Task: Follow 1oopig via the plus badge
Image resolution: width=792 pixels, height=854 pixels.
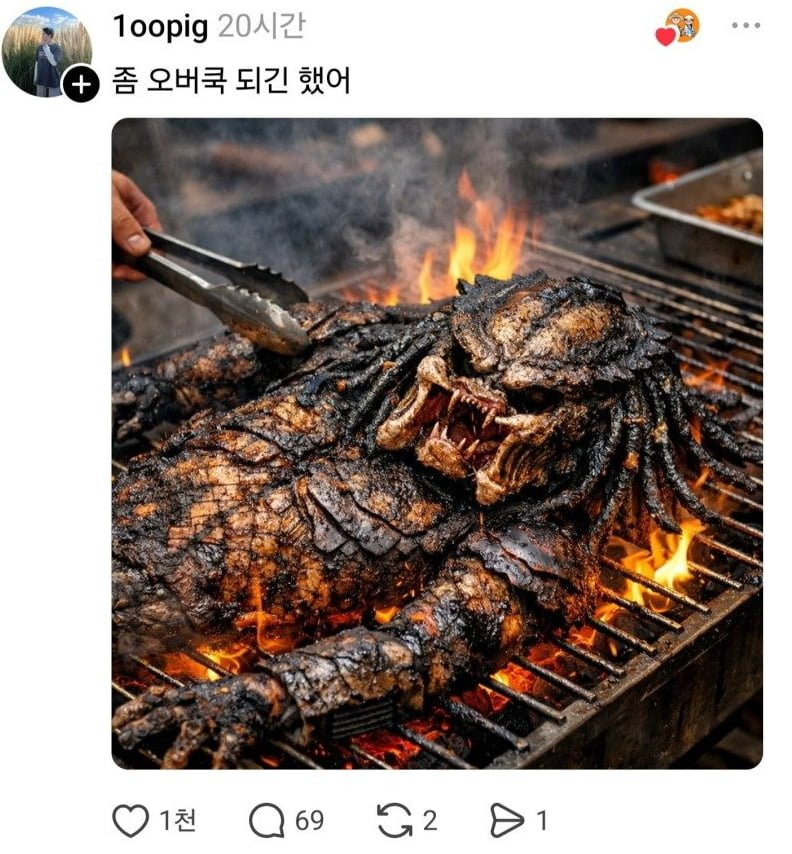Action: coord(81,85)
